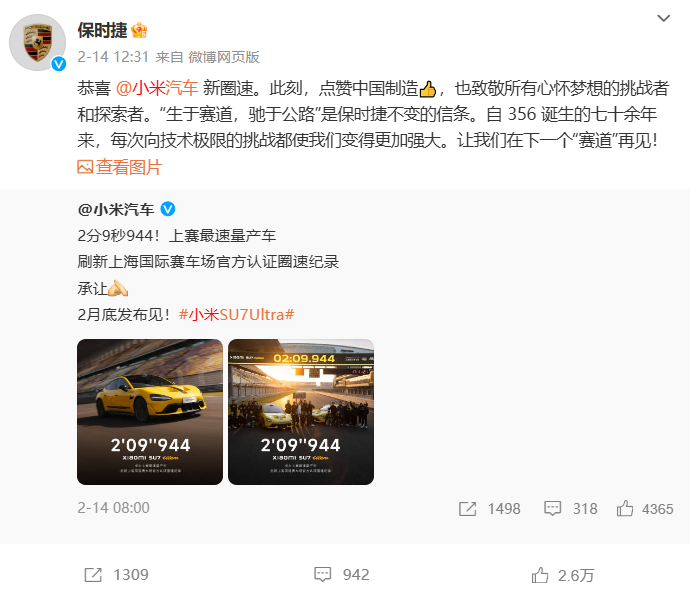The width and height of the screenshot is (690, 590).
Task: View the team group photo thumbnail
Action: 301,412
